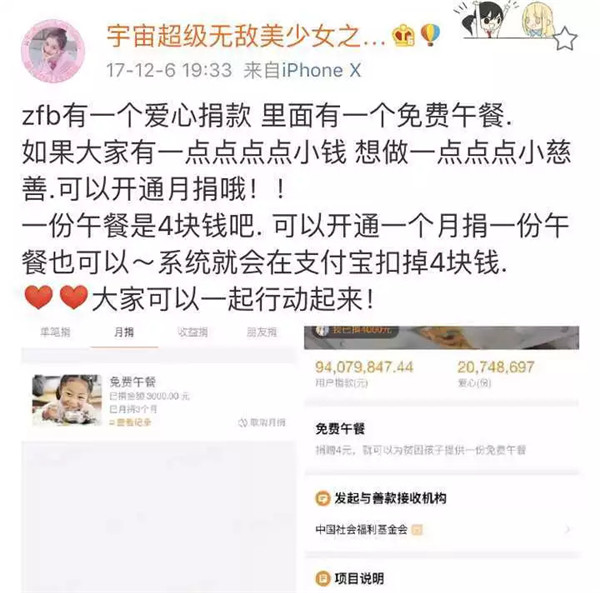Image resolution: width=600 pixels, height=593 pixels.
Task: Favorite this post with the star icon
Action: coord(565,40)
